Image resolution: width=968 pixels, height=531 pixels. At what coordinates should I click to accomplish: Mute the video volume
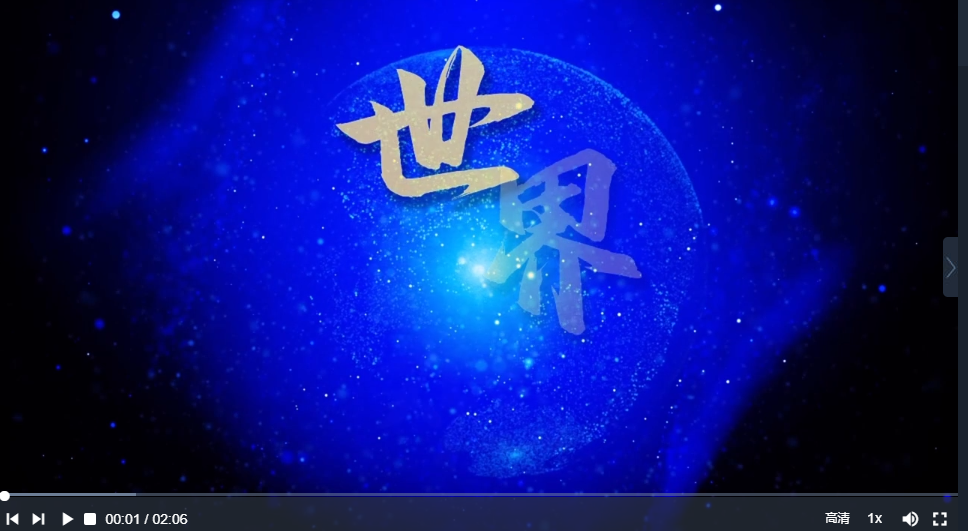click(910, 519)
